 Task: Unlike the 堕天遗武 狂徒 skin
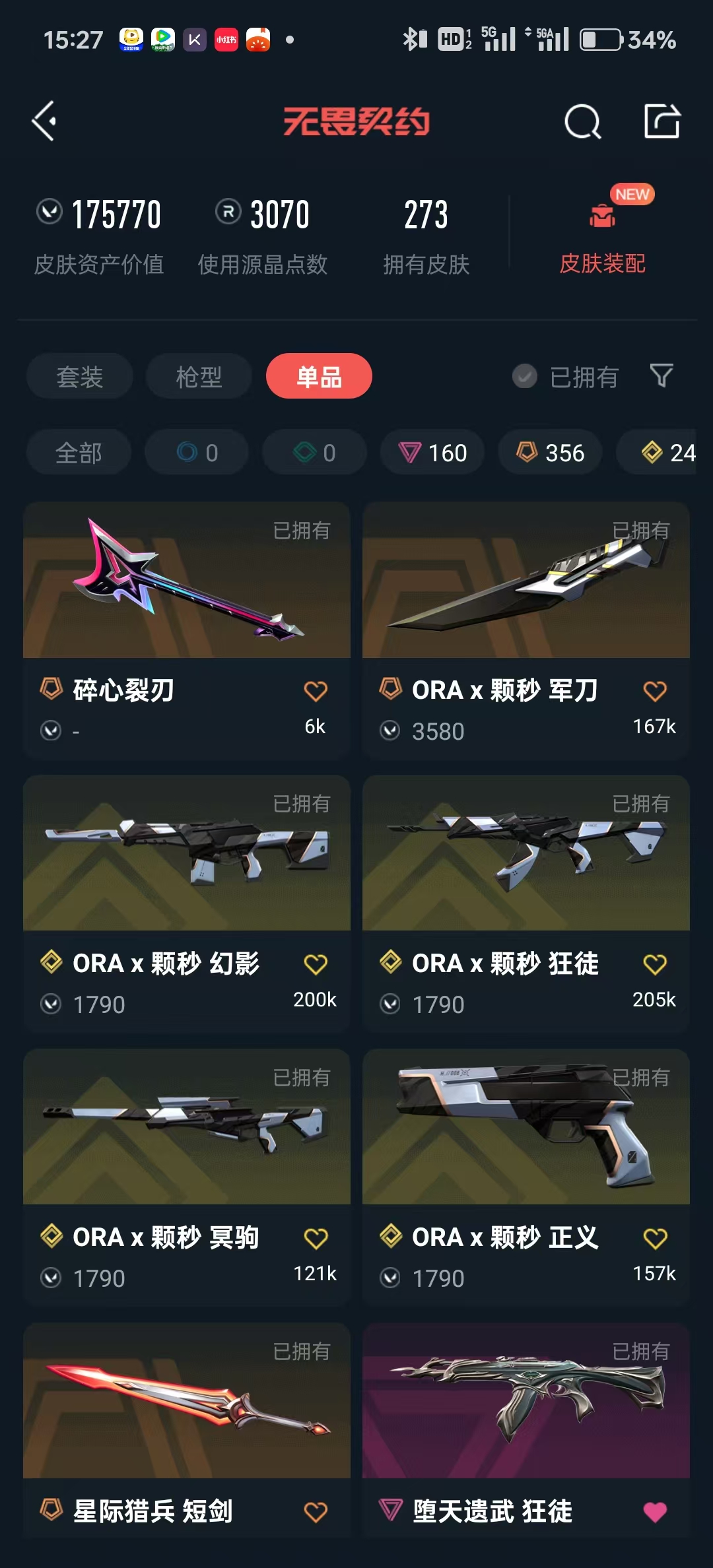(x=654, y=1511)
